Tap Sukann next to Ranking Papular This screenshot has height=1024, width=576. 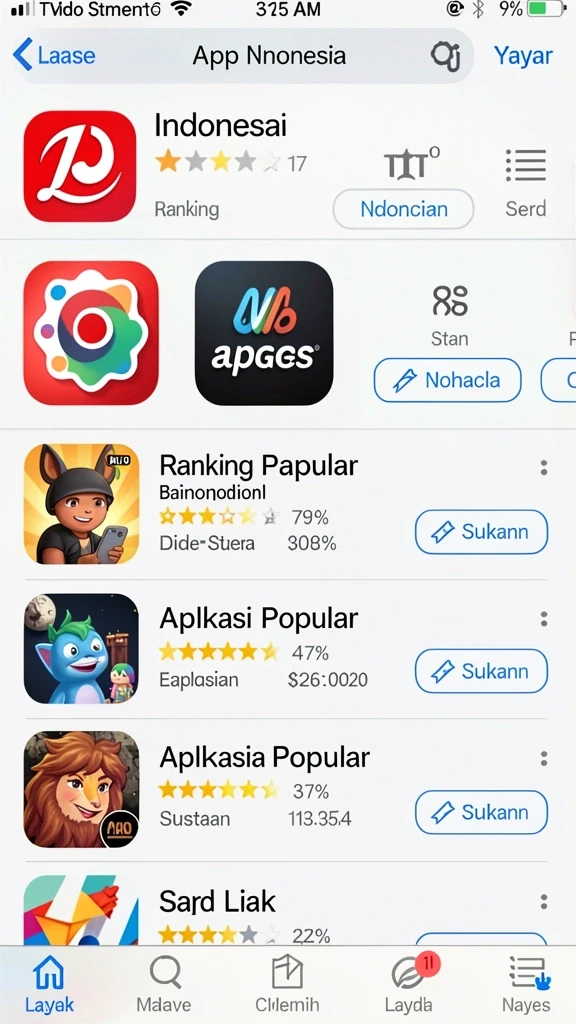click(481, 532)
